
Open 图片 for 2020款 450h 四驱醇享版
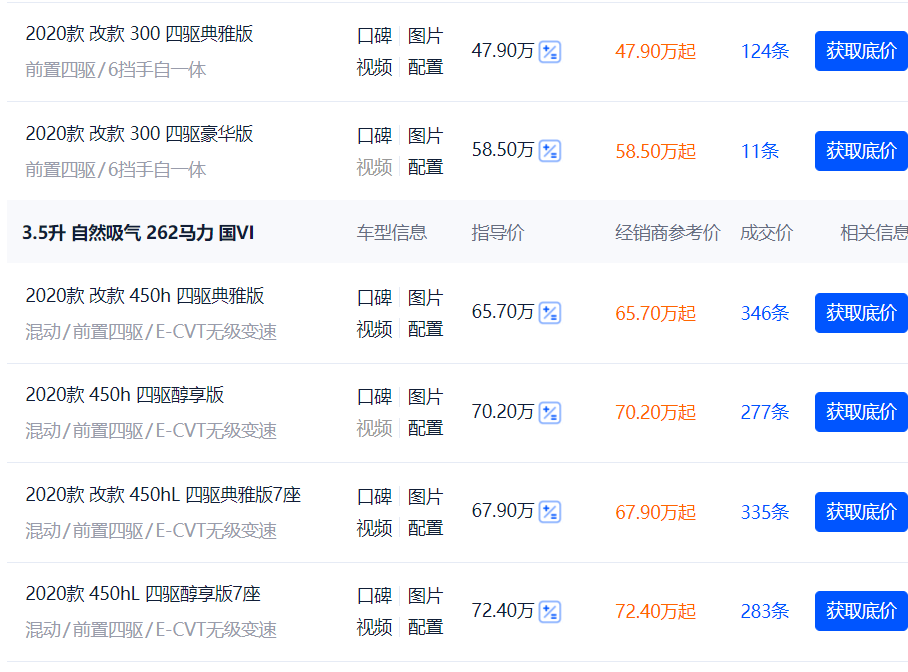425,397
